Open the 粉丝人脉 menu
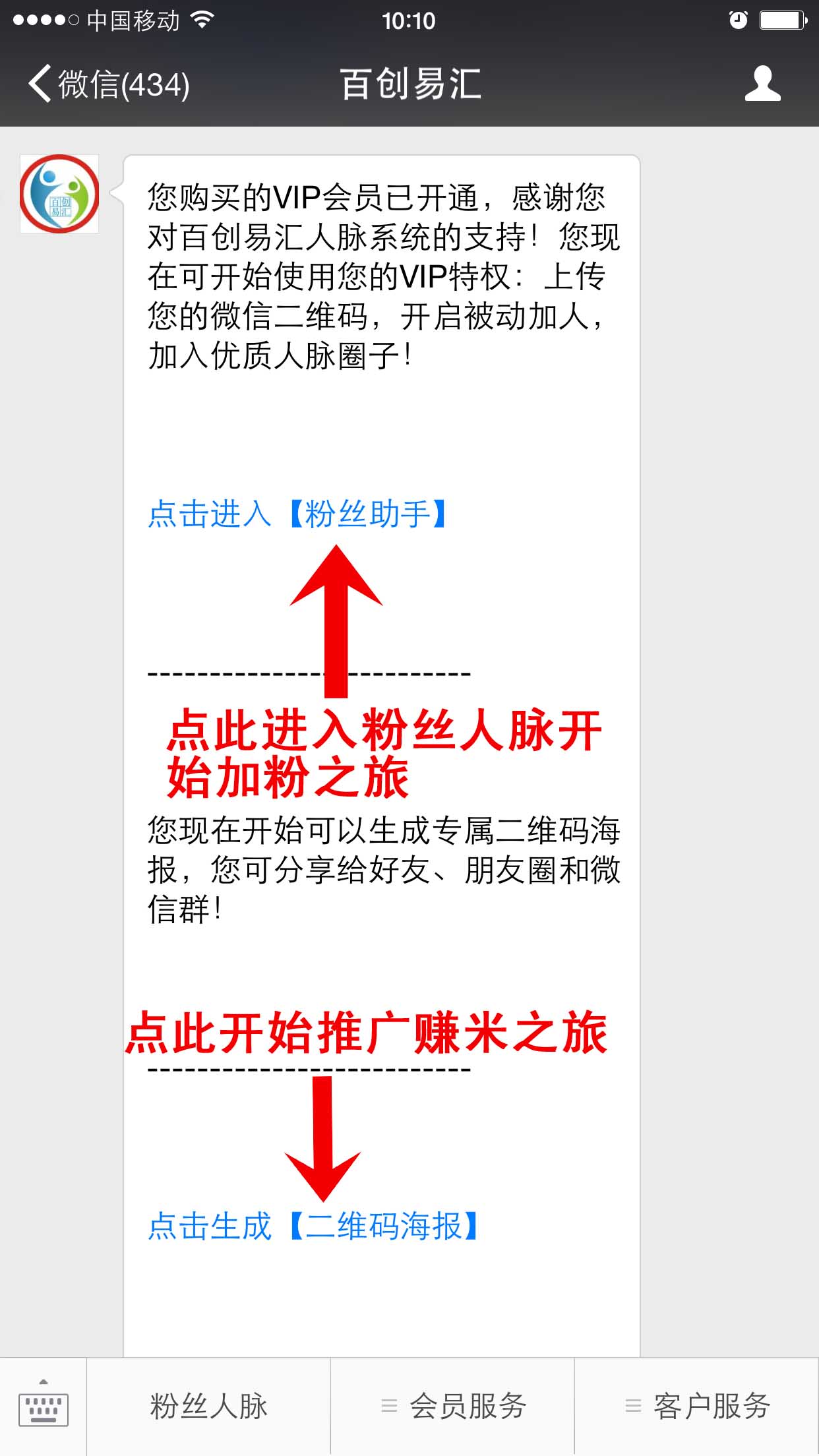The width and height of the screenshot is (819, 1456). coord(208,1406)
